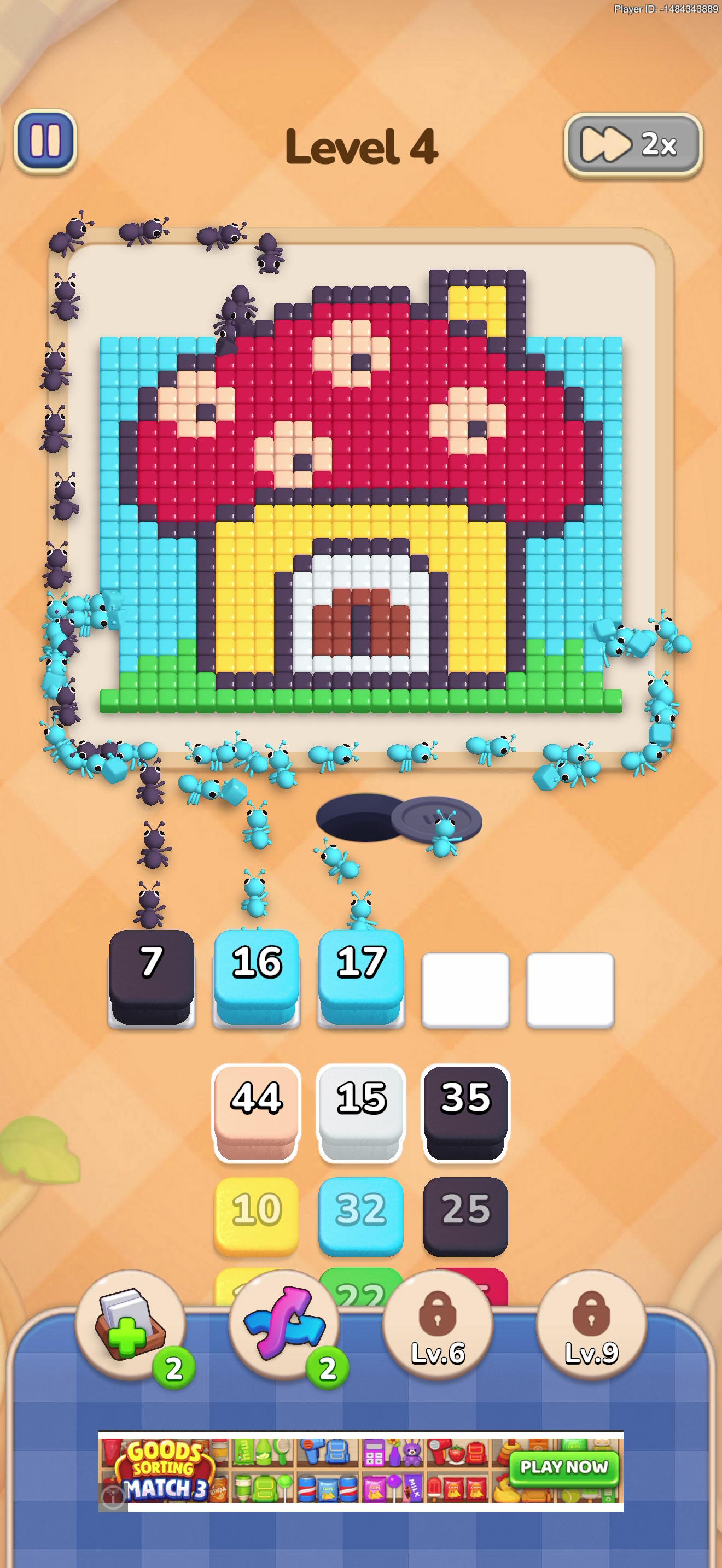Use the shuffle arrows booster

pyautogui.click(x=284, y=1325)
